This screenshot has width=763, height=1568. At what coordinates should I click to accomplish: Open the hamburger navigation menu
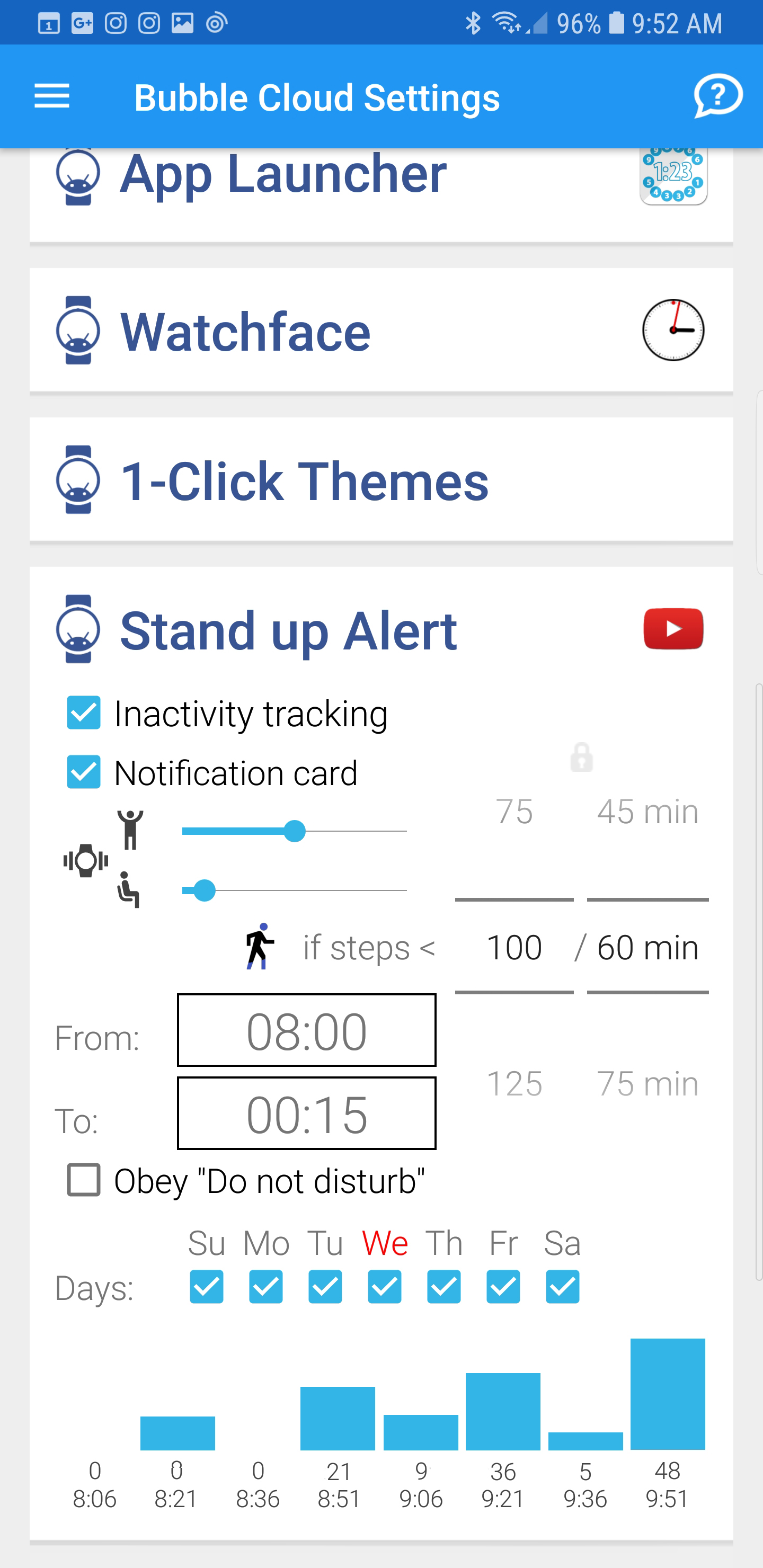coord(52,97)
